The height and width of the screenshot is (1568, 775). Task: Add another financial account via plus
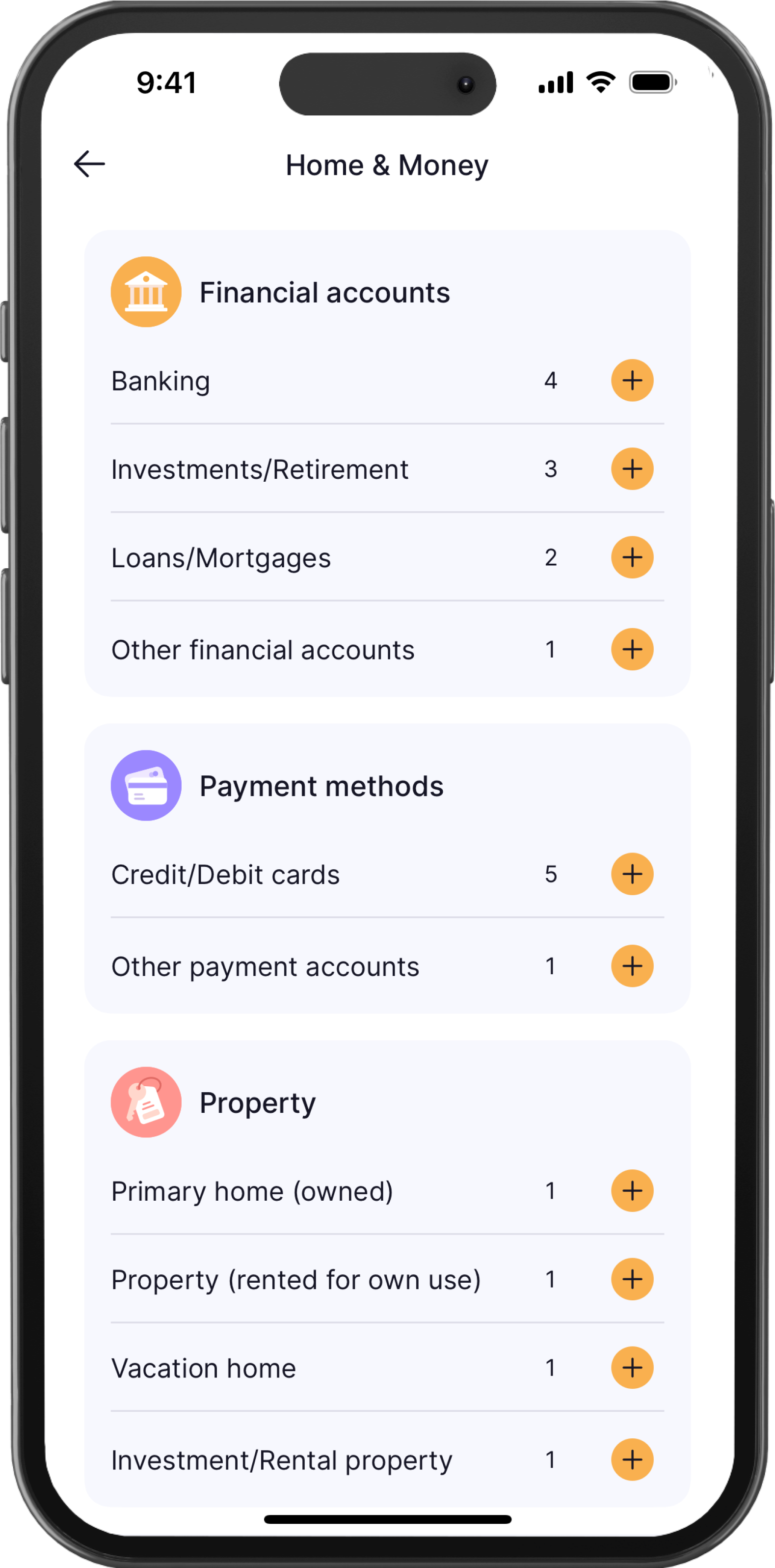pyautogui.click(x=632, y=649)
